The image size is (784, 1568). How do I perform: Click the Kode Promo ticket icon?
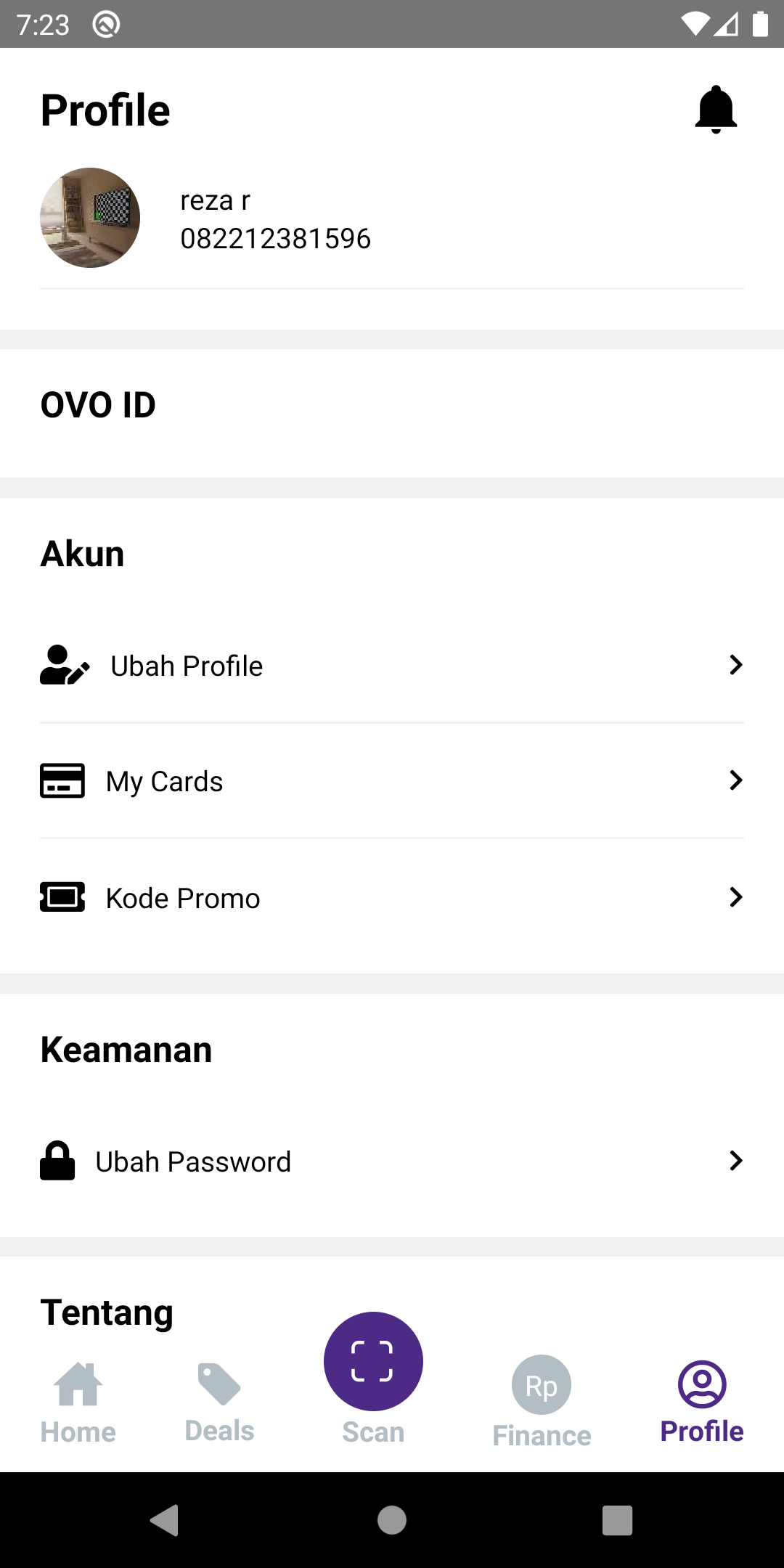click(x=62, y=897)
